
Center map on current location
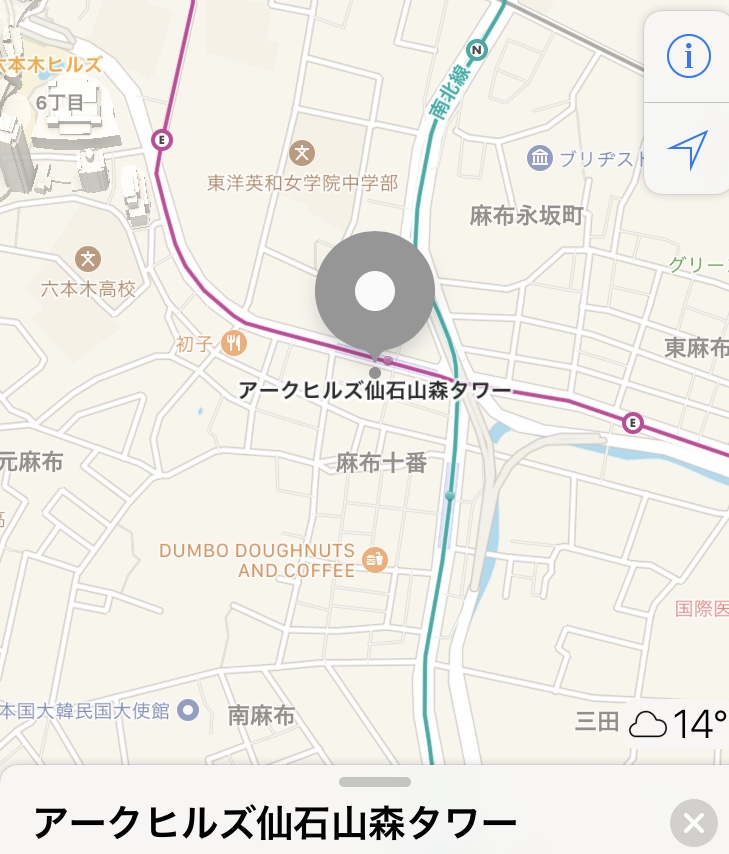[x=688, y=150]
